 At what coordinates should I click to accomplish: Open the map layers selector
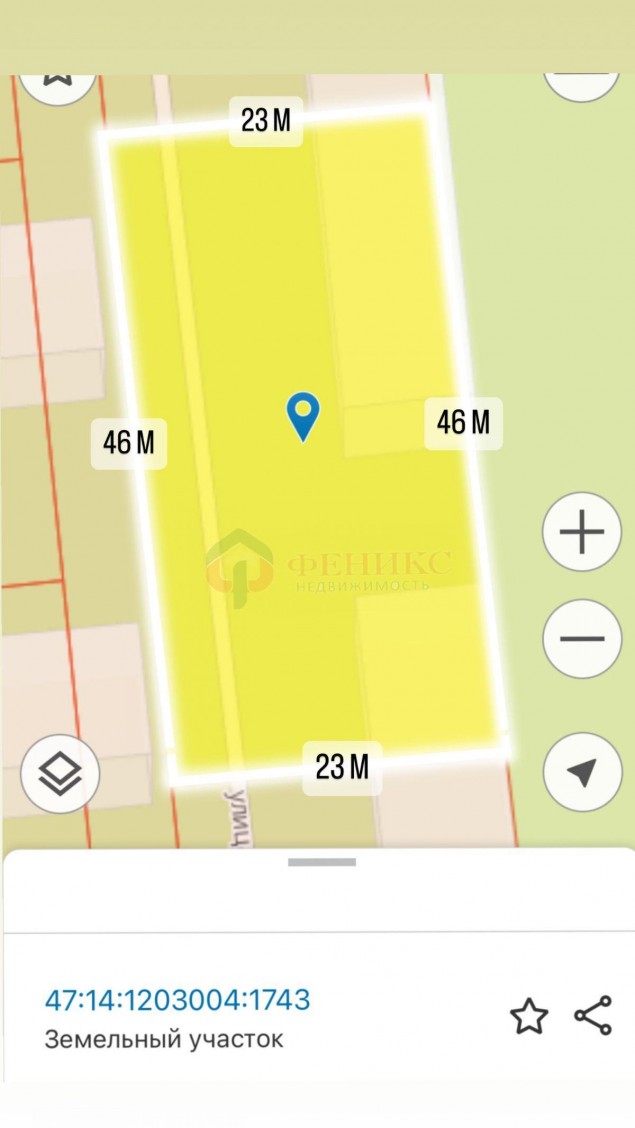coord(60,771)
